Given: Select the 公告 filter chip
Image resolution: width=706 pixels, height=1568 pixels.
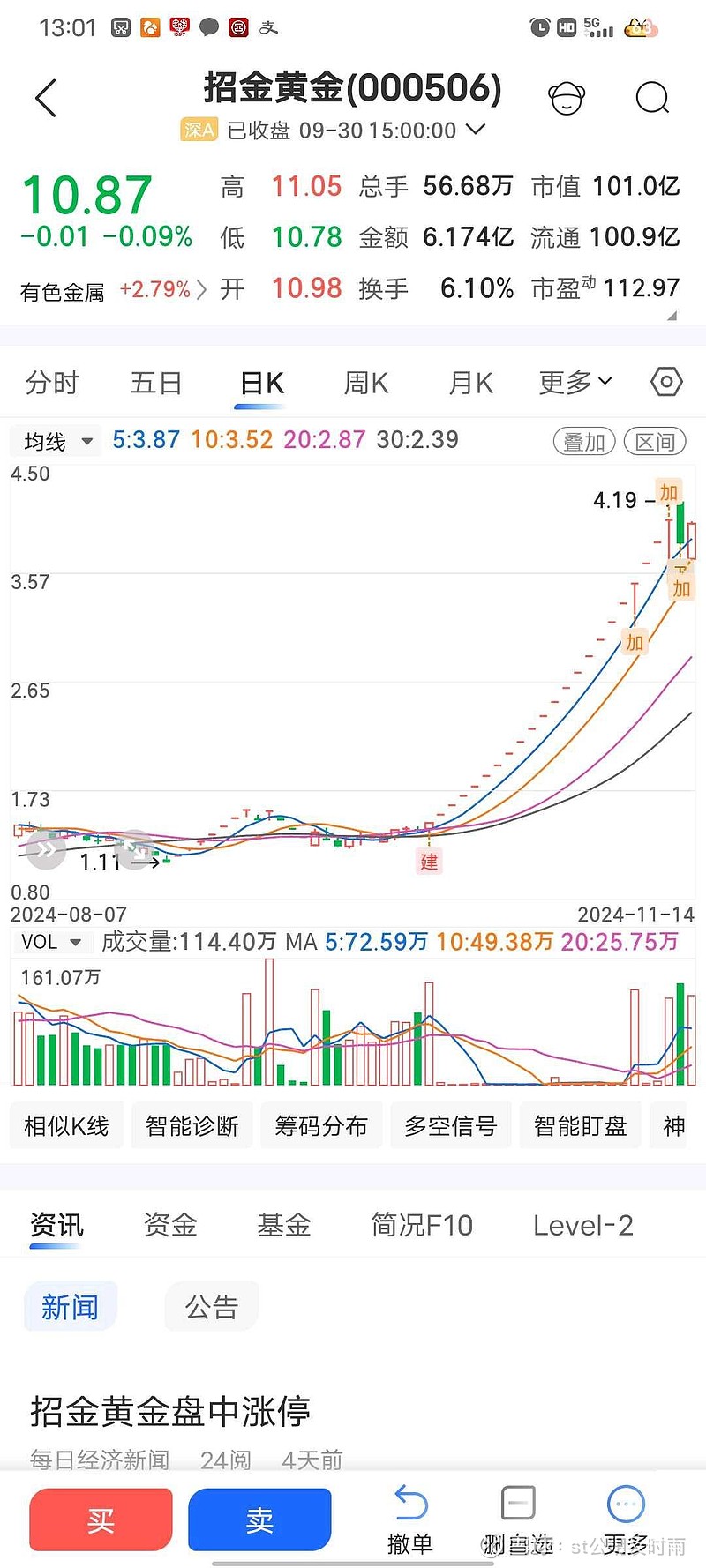Looking at the screenshot, I should tap(212, 1306).
